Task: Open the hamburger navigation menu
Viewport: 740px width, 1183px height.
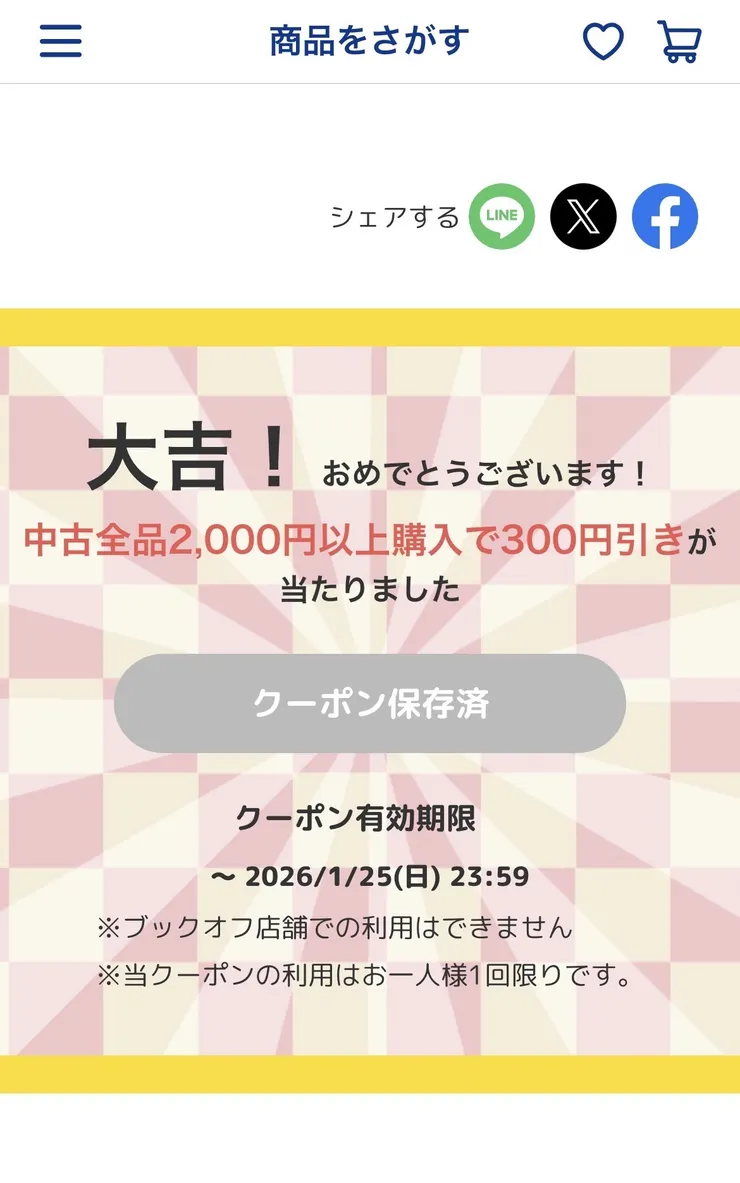Action: click(59, 41)
